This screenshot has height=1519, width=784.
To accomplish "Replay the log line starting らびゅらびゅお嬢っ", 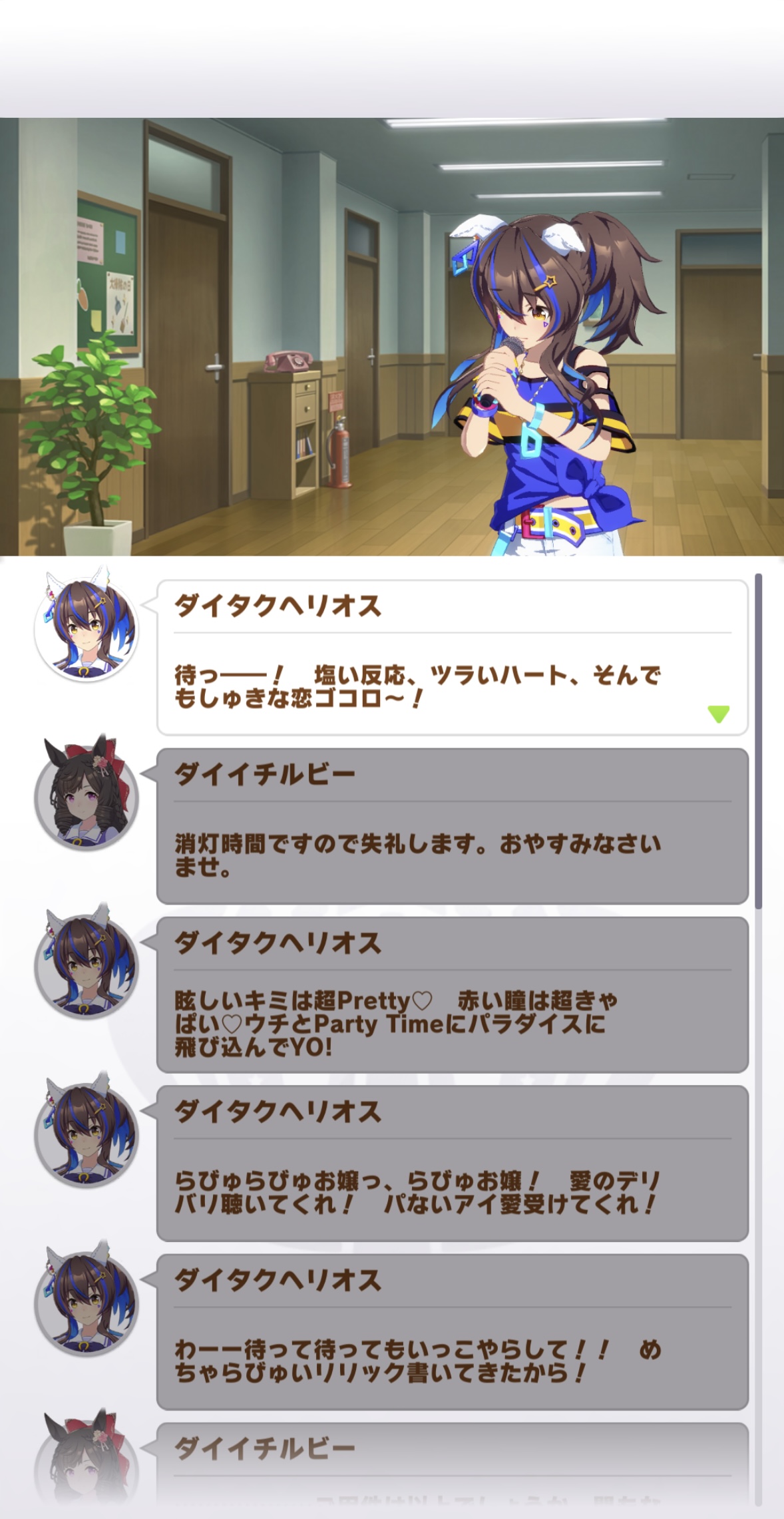I will coord(452,1163).
